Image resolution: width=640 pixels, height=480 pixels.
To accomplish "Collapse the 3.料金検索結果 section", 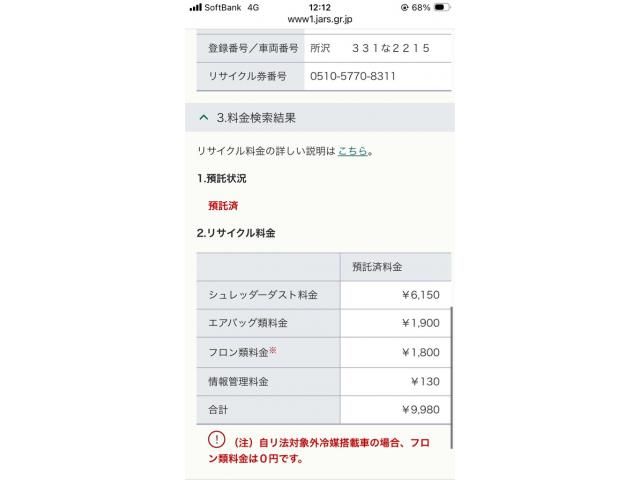I will coord(204,117).
